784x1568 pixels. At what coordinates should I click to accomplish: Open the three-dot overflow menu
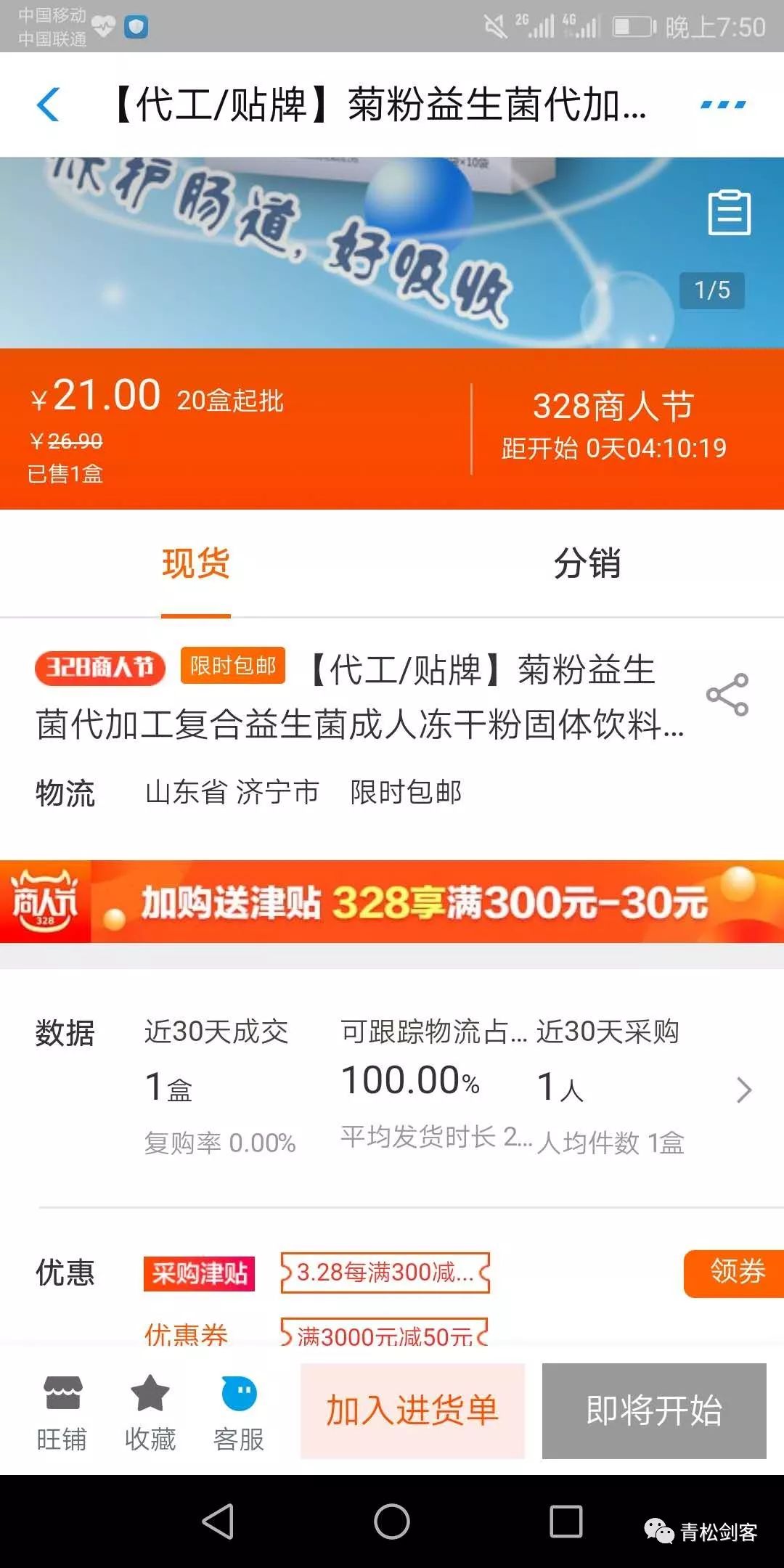(x=723, y=105)
